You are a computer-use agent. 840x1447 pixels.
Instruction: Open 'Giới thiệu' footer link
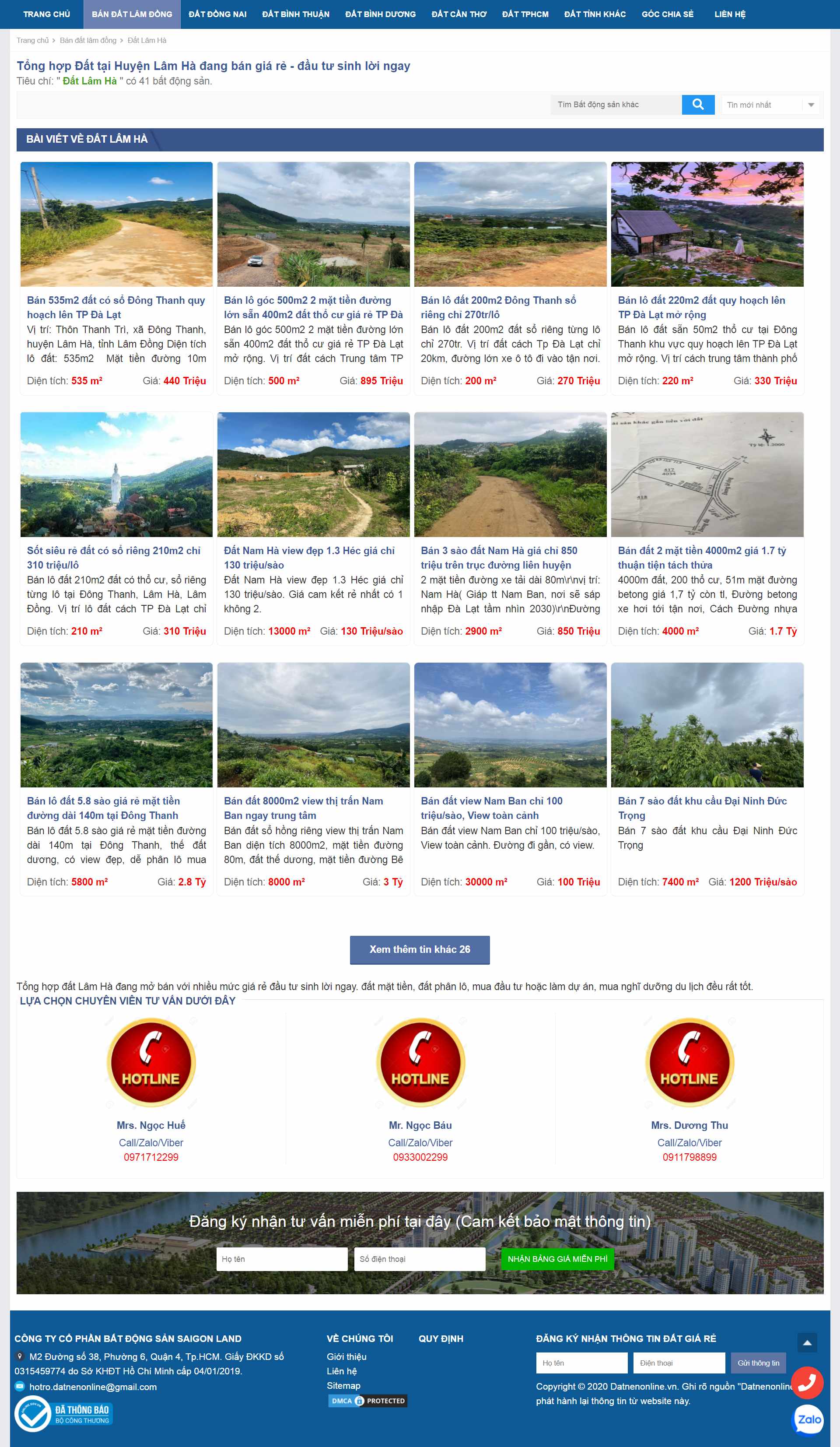[346, 1356]
